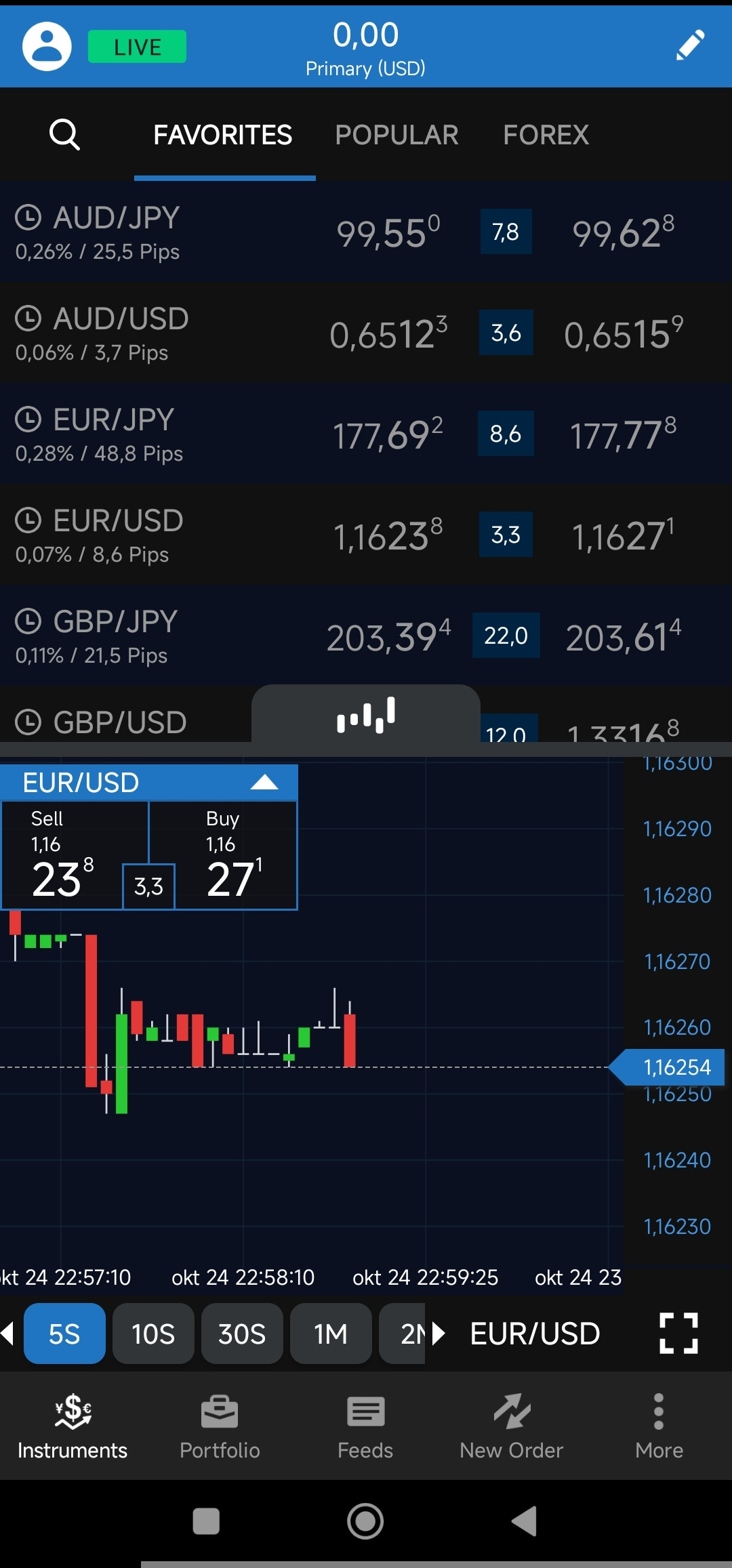Tap the pencil edit icon

click(x=690, y=45)
